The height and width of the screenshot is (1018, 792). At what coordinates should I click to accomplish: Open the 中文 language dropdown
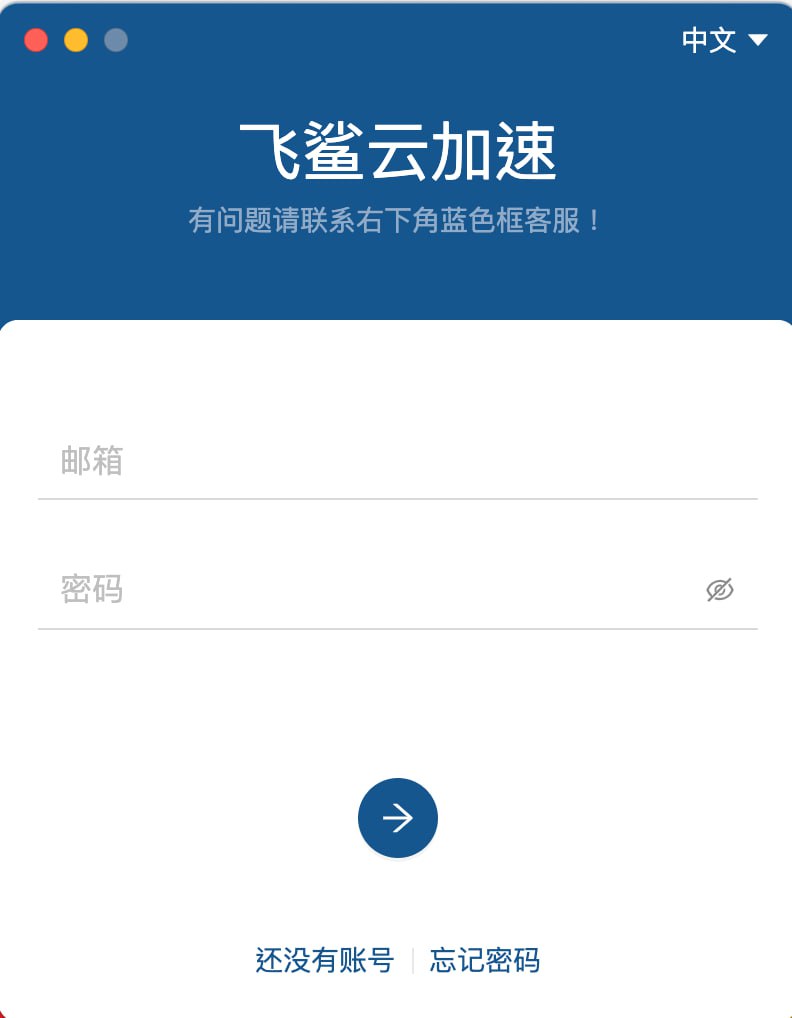(724, 40)
